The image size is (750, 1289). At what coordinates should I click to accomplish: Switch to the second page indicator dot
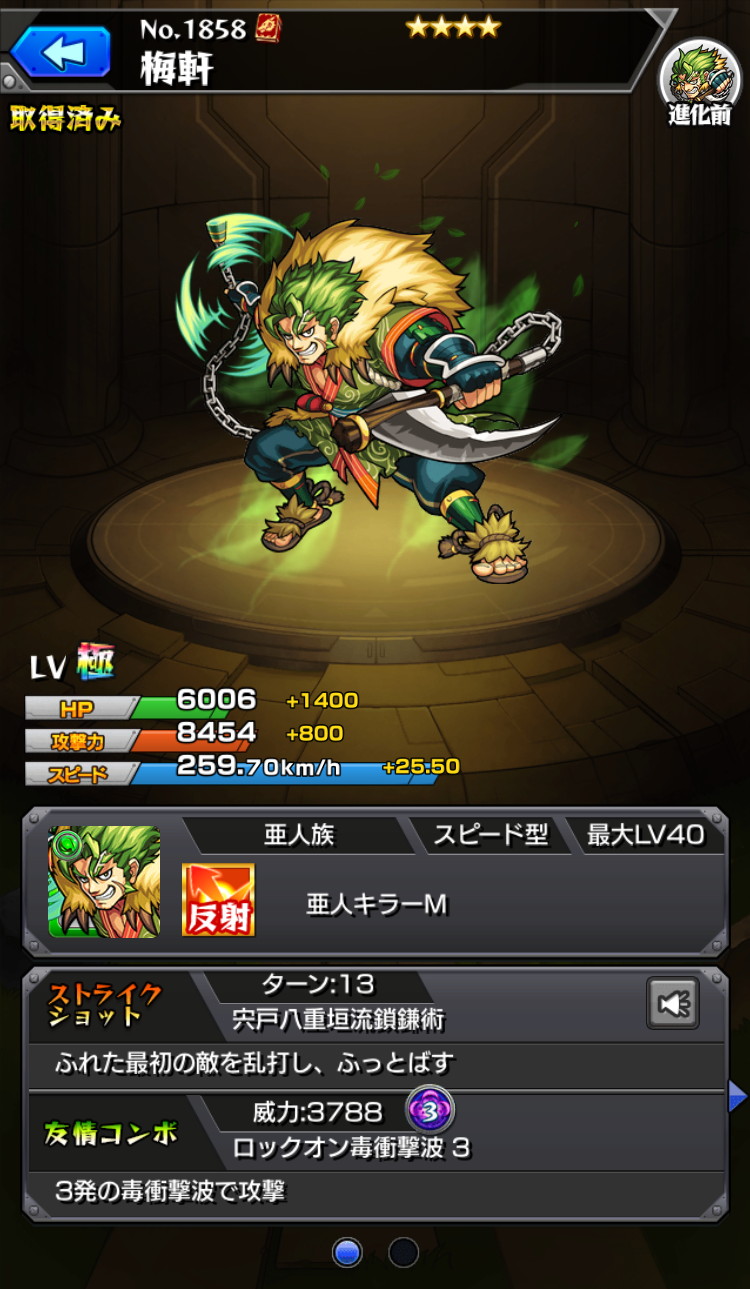[x=404, y=1252]
